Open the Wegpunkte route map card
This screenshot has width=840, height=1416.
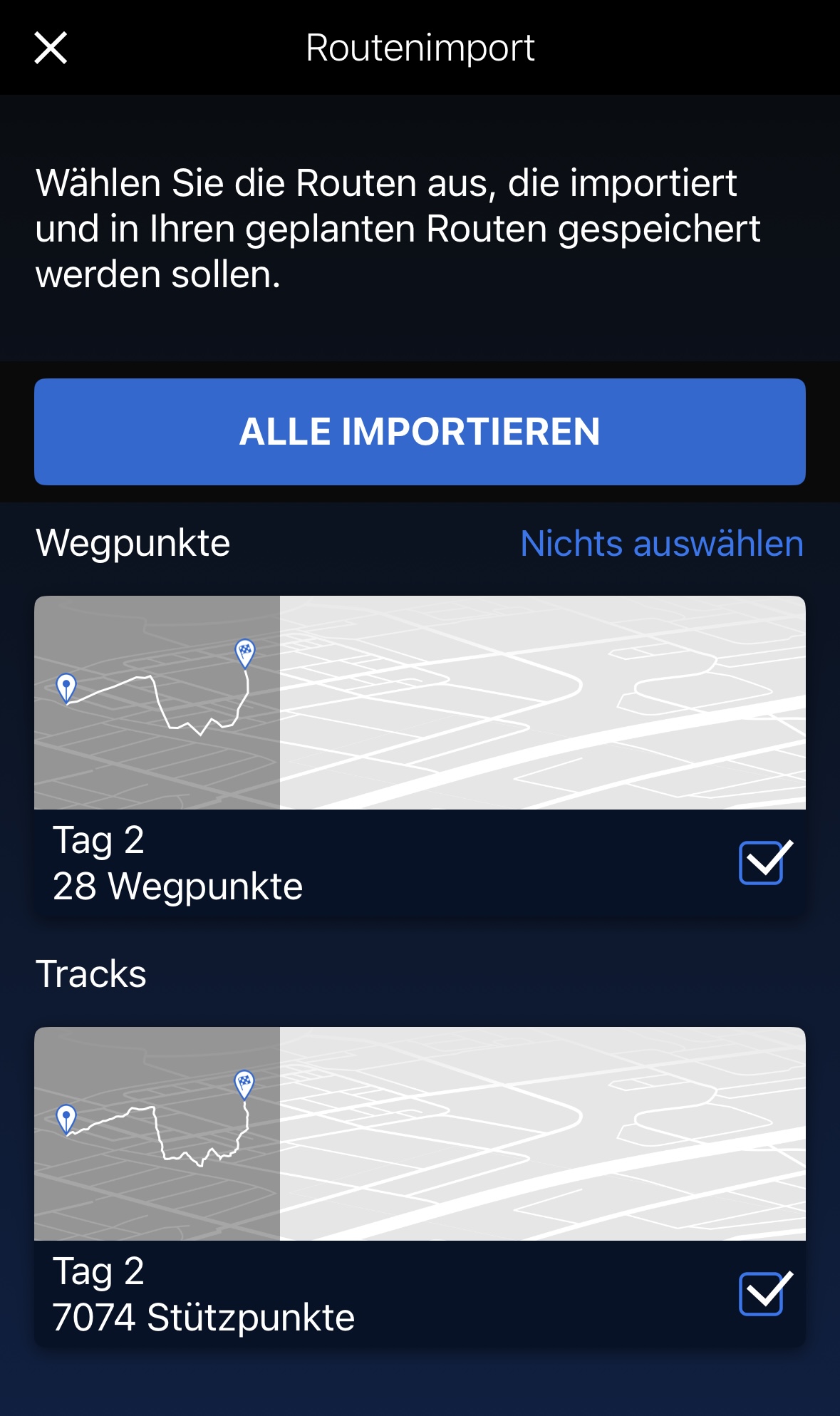click(420, 703)
